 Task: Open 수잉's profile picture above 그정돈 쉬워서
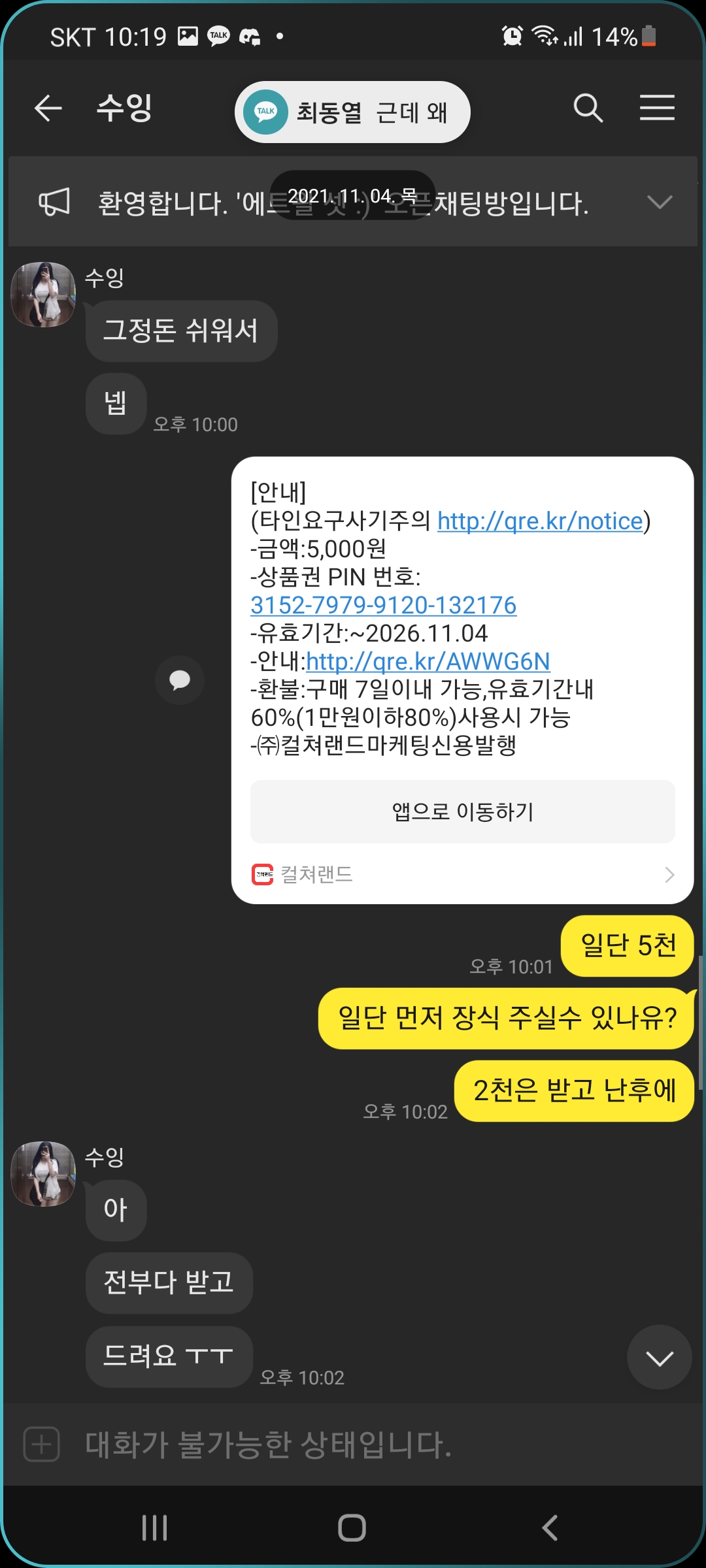44,295
